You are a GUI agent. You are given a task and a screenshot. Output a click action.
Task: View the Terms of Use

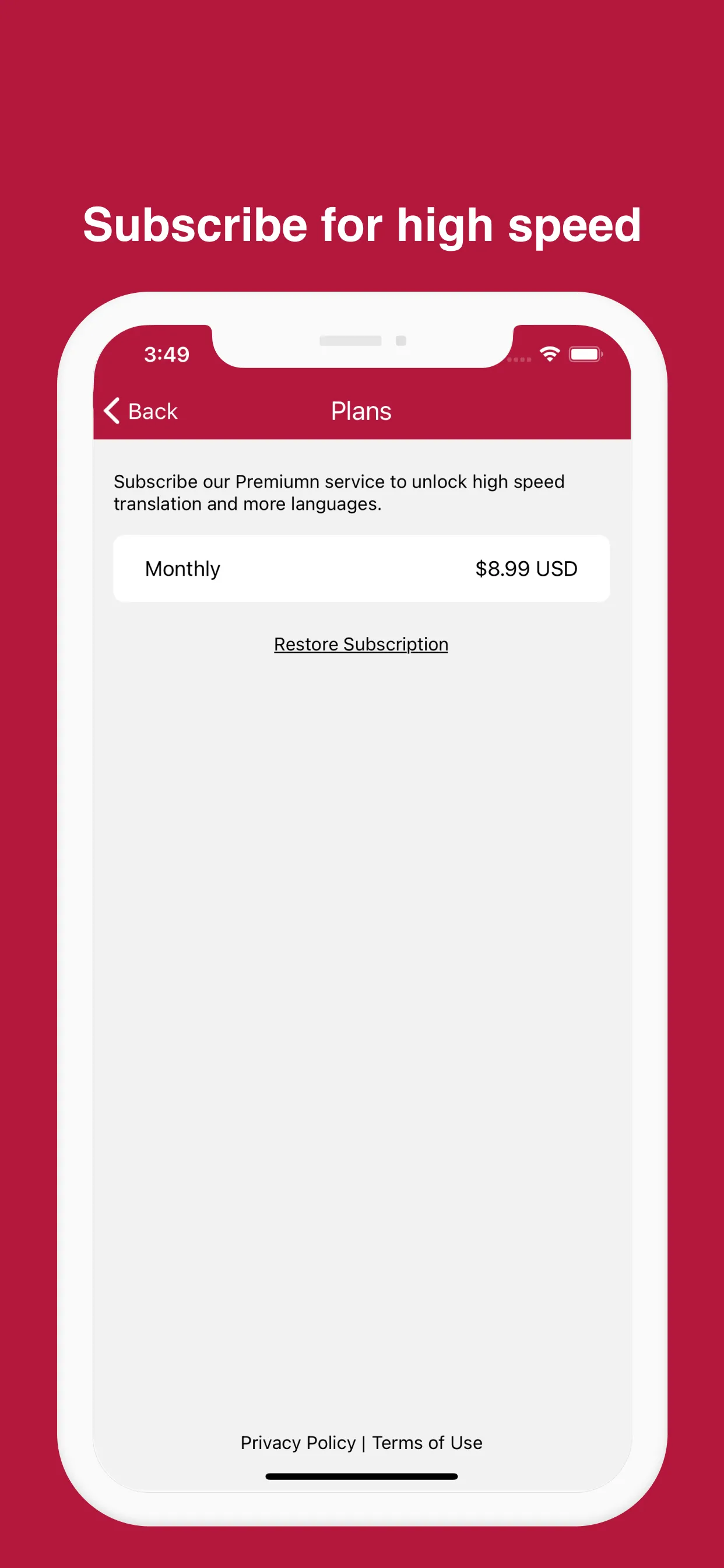(x=427, y=1442)
